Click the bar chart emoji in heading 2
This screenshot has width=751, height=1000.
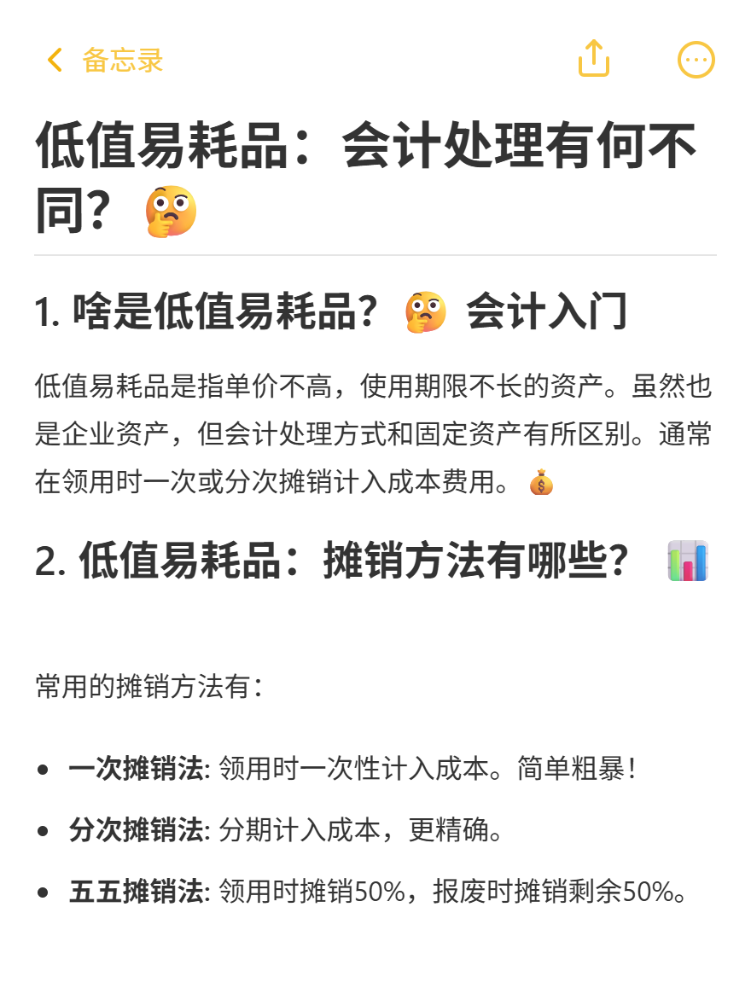tap(688, 561)
